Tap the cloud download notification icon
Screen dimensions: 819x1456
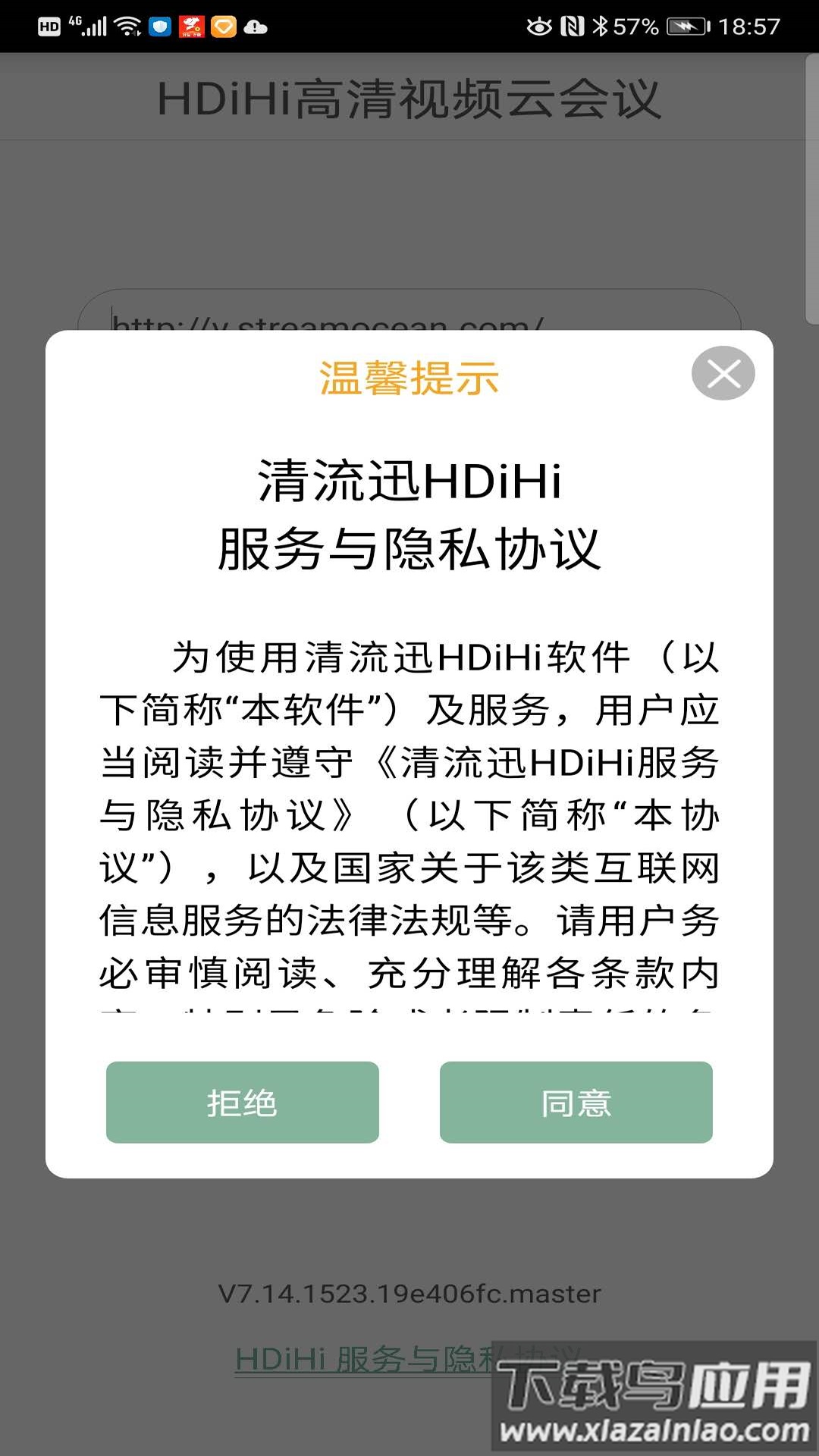(x=256, y=27)
